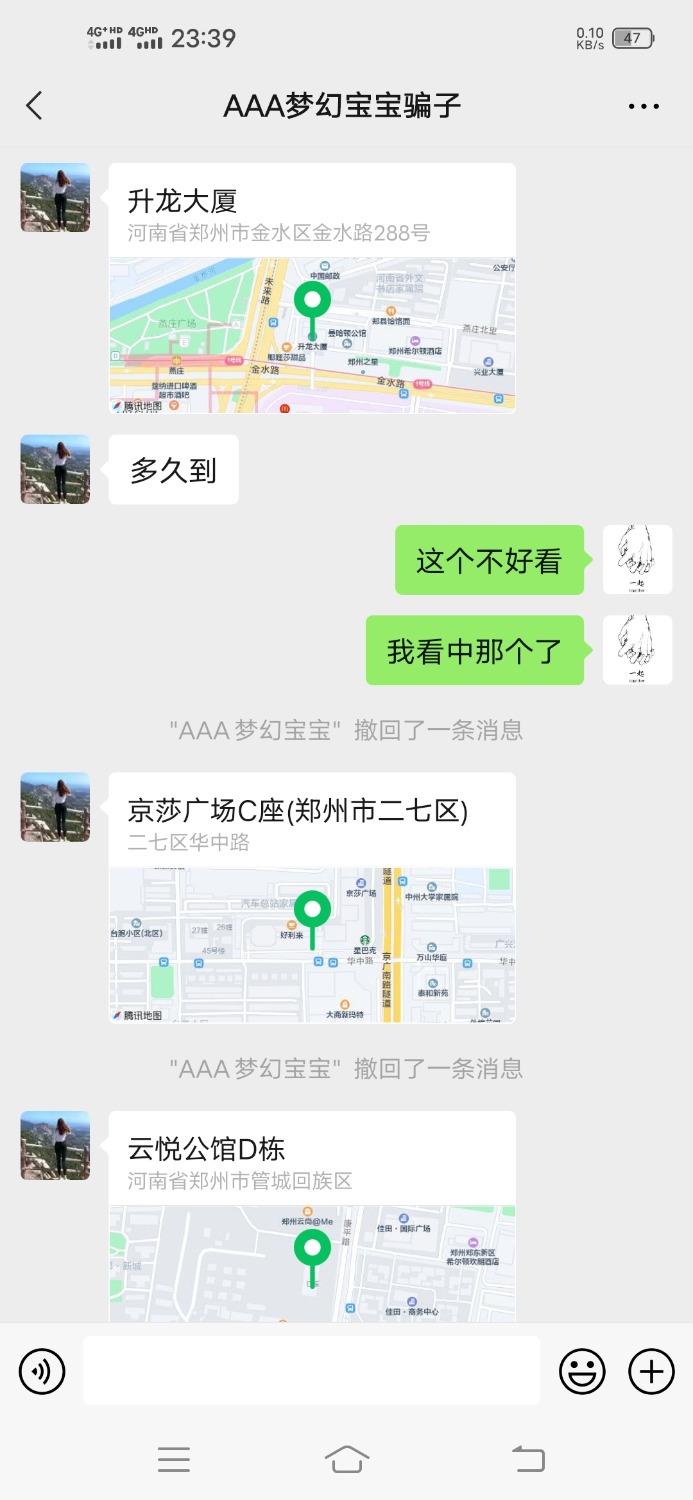Go to the system home screen
This screenshot has height=1500, width=693.
point(346,1460)
